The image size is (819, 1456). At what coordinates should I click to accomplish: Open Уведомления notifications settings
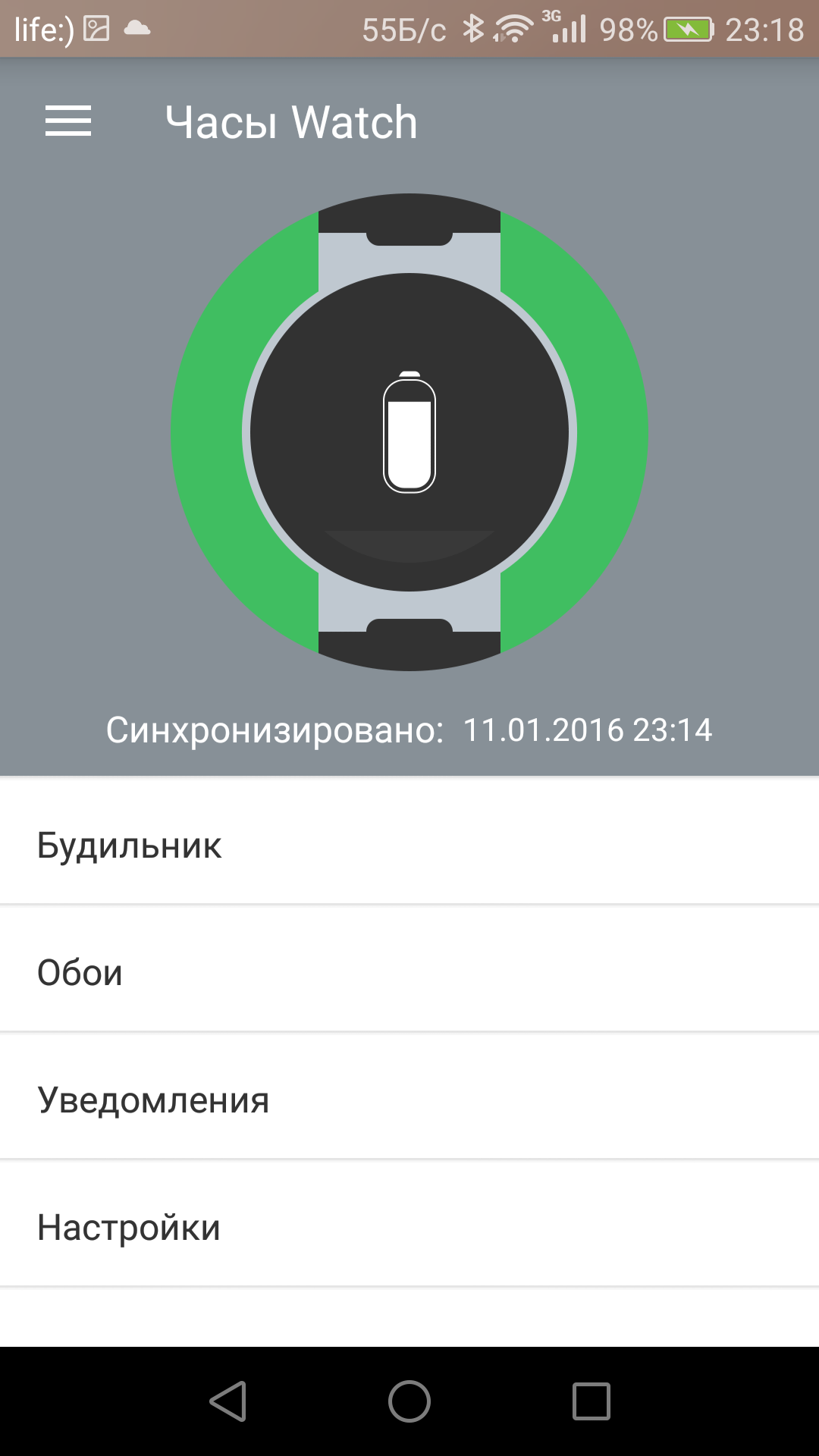409,1098
